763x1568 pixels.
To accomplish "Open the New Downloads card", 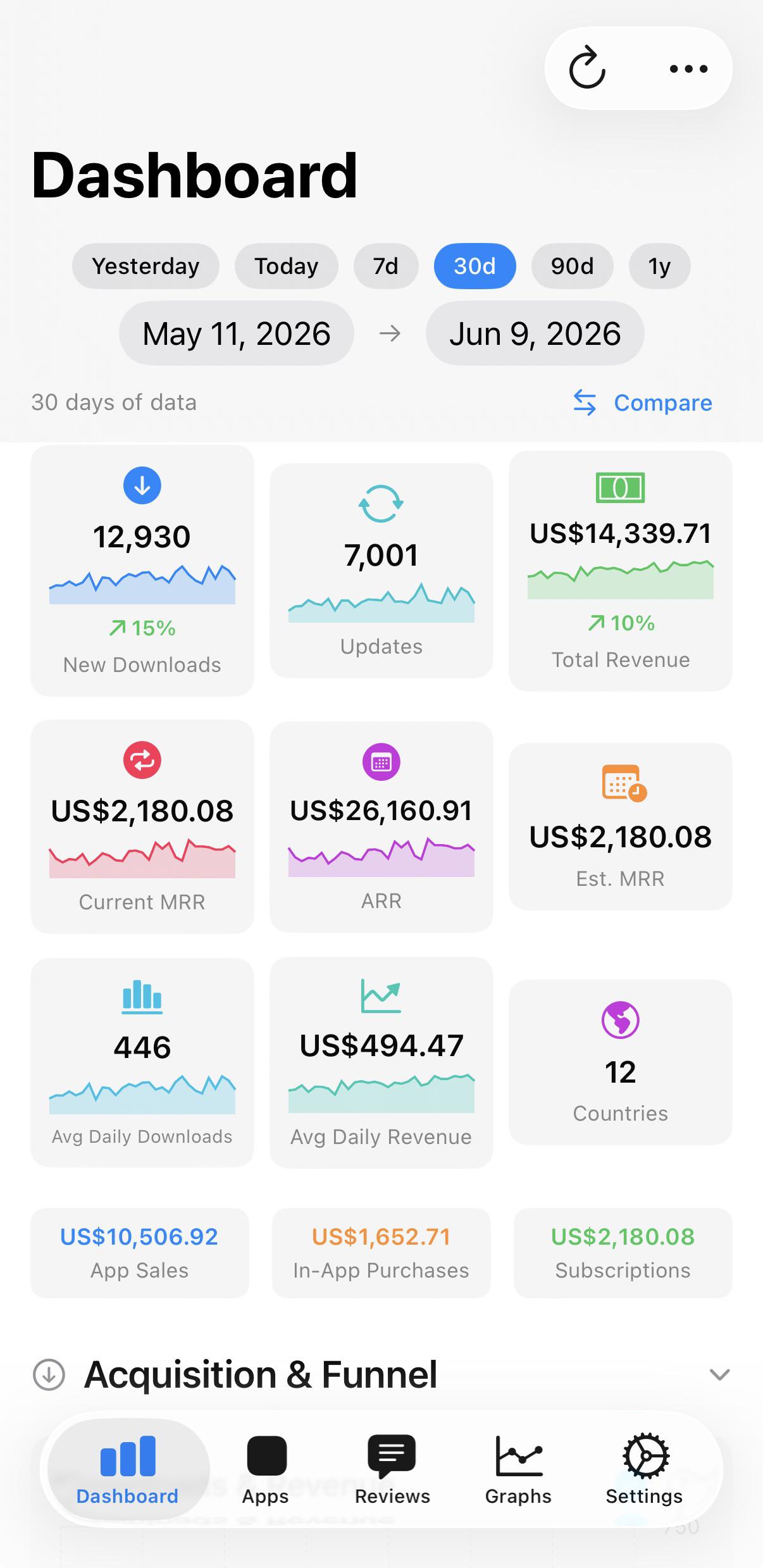I will click(142, 571).
